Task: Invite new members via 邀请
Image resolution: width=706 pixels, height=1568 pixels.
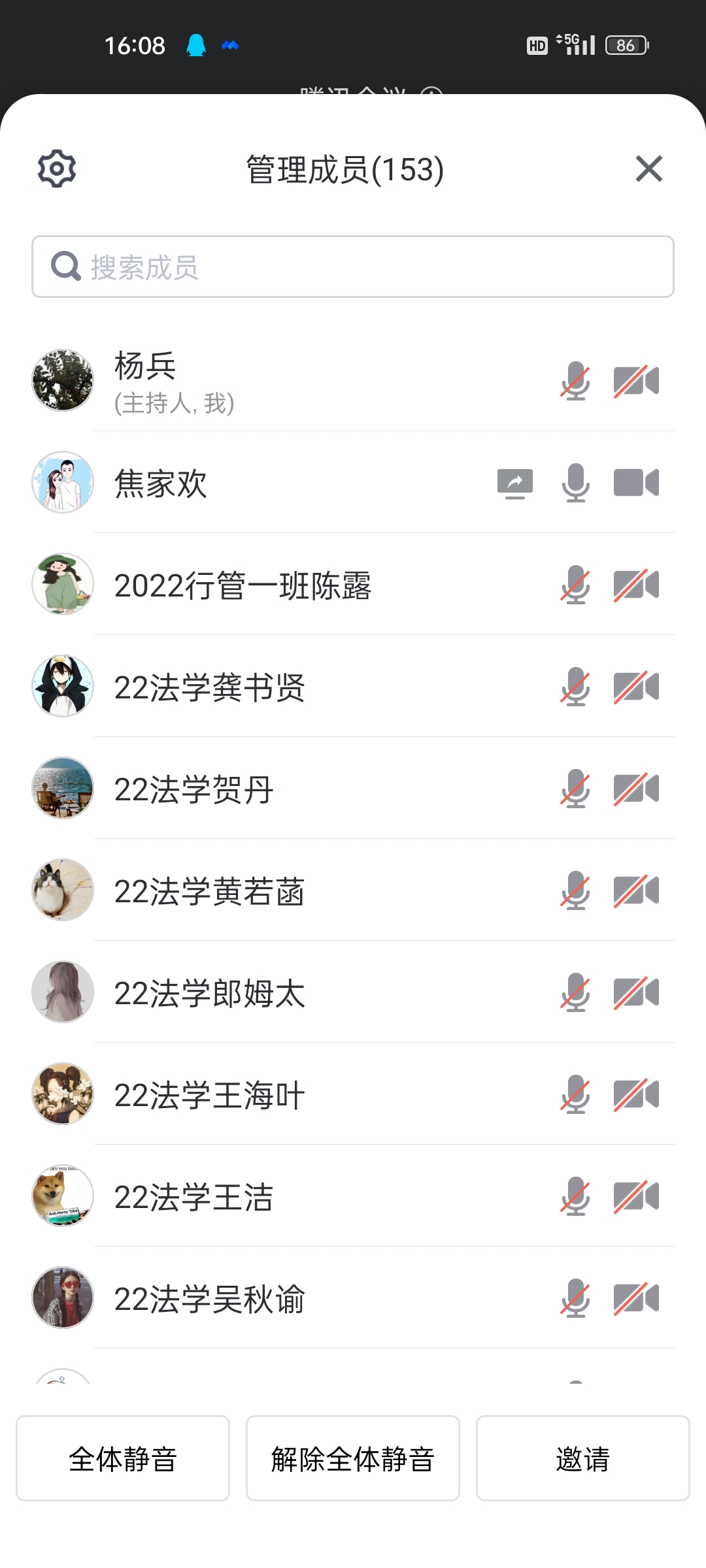Action: click(582, 1458)
